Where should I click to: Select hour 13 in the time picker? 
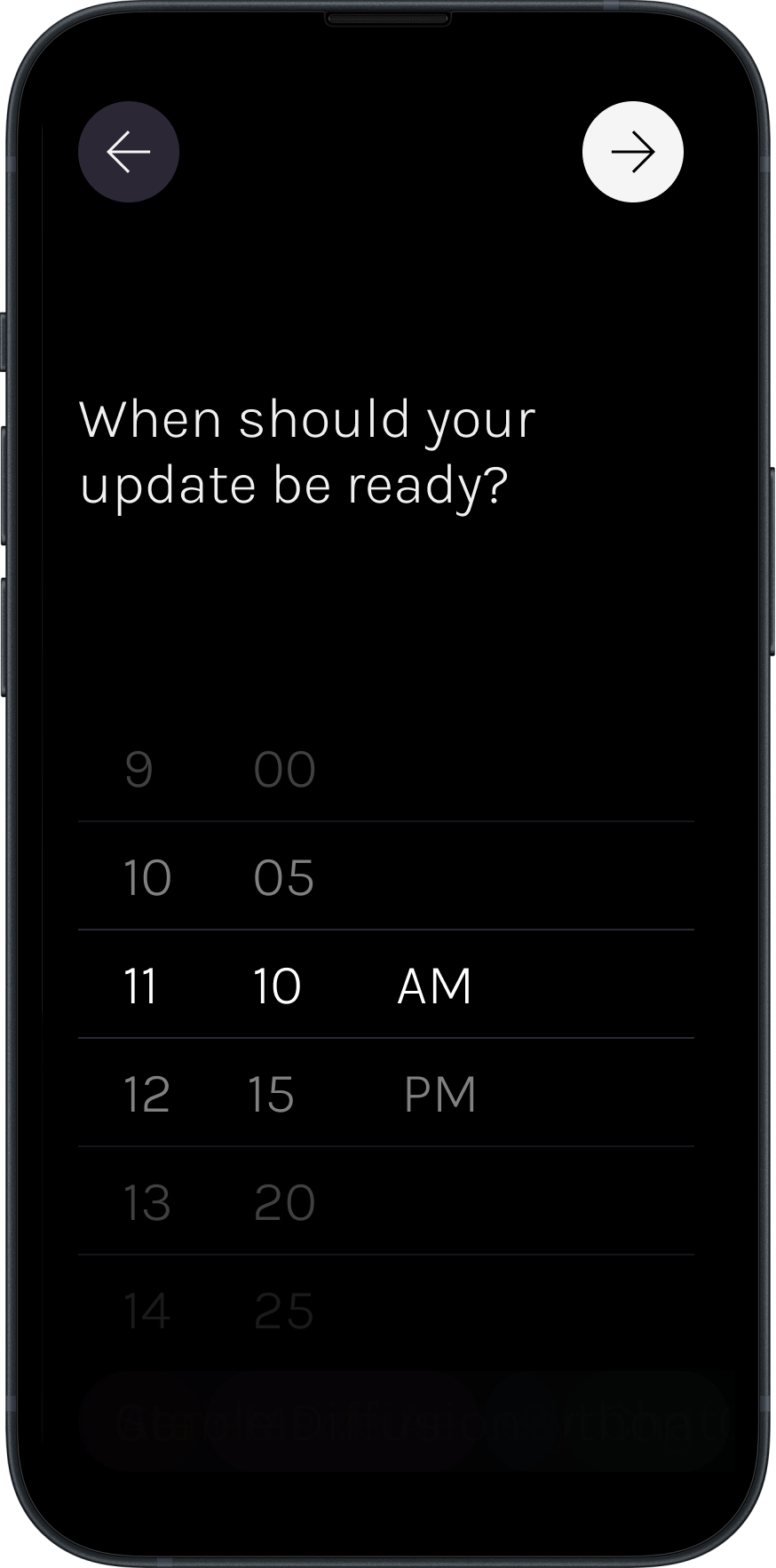146,1202
